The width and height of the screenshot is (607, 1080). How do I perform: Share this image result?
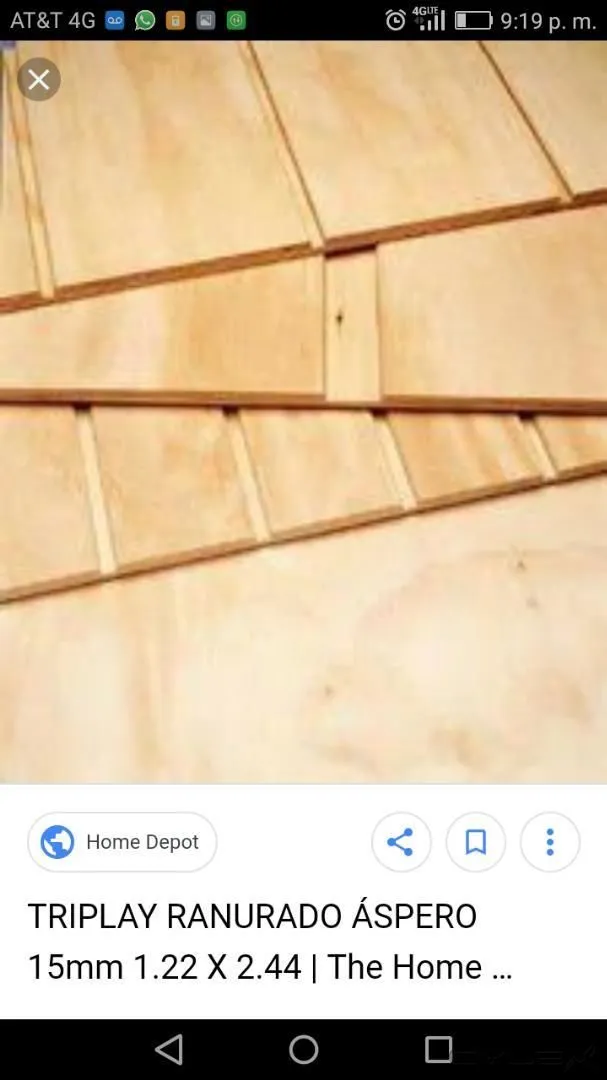pyautogui.click(x=400, y=842)
